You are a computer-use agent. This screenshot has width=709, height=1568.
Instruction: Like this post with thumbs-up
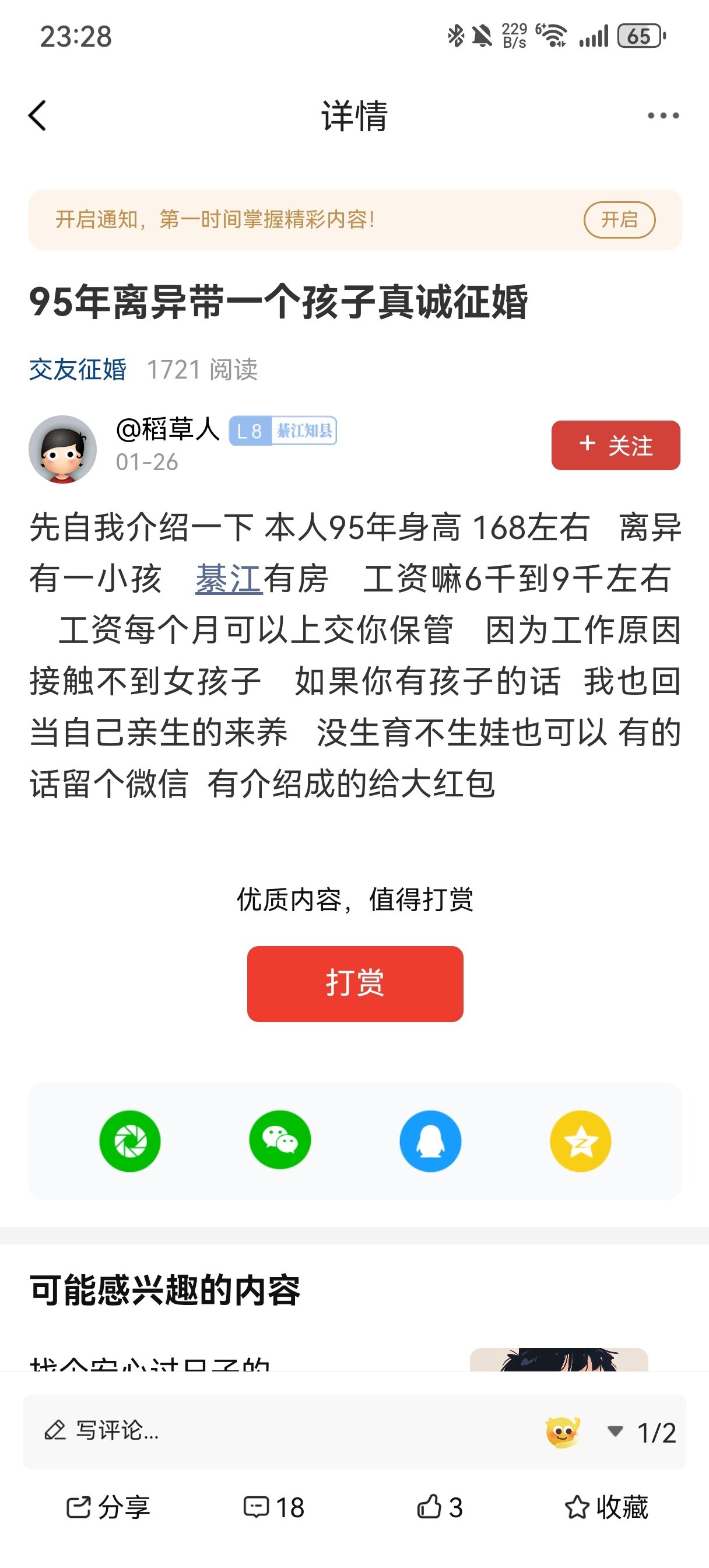click(x=440, y=1507)
